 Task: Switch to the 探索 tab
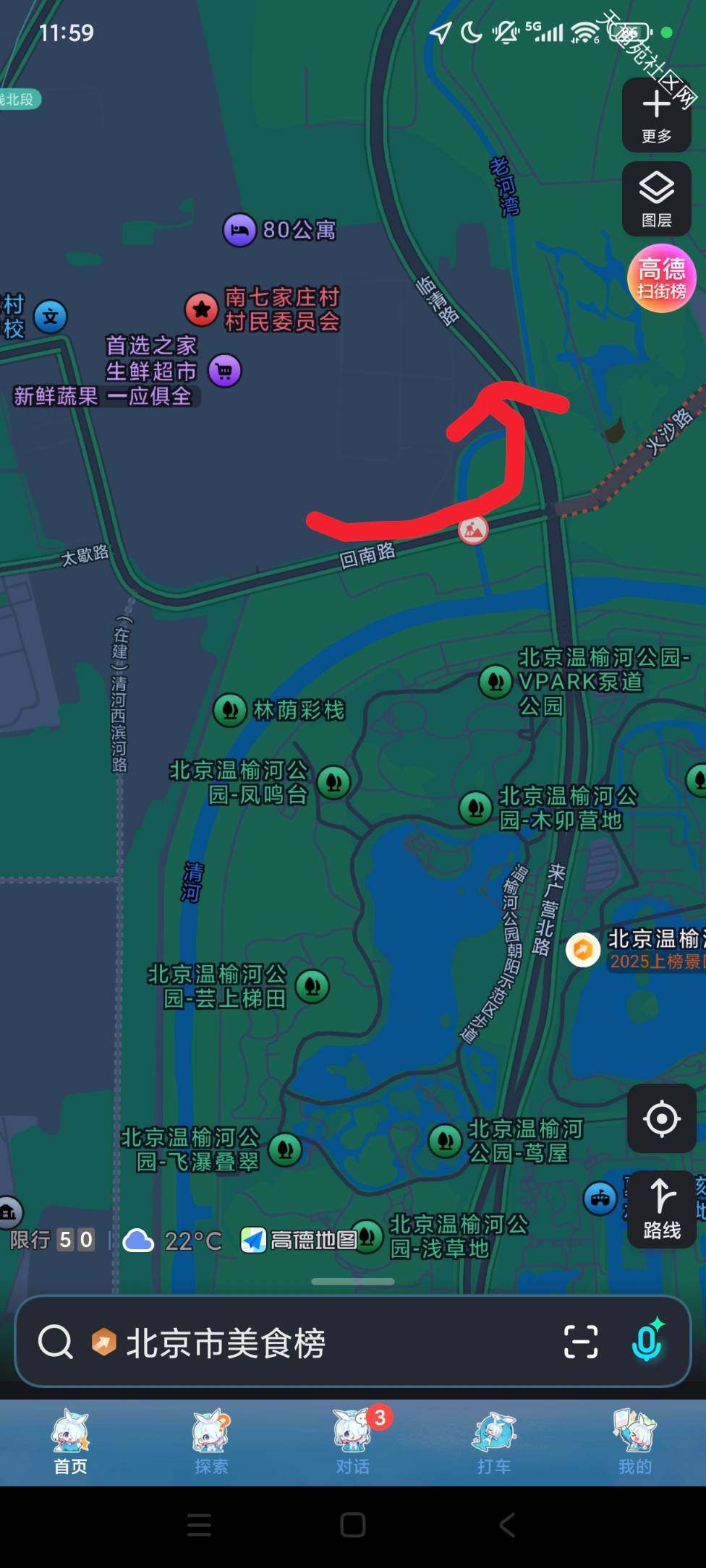click(x=211, y=1442)
